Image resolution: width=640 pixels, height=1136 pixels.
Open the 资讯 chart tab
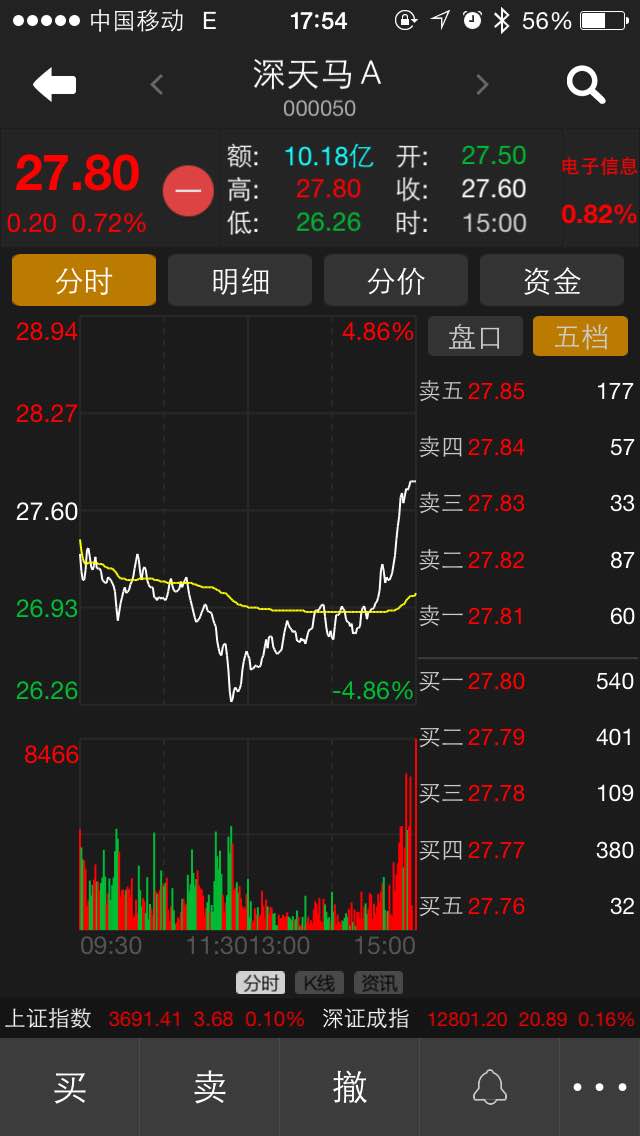pyautogui.click(x=378, y=983)
